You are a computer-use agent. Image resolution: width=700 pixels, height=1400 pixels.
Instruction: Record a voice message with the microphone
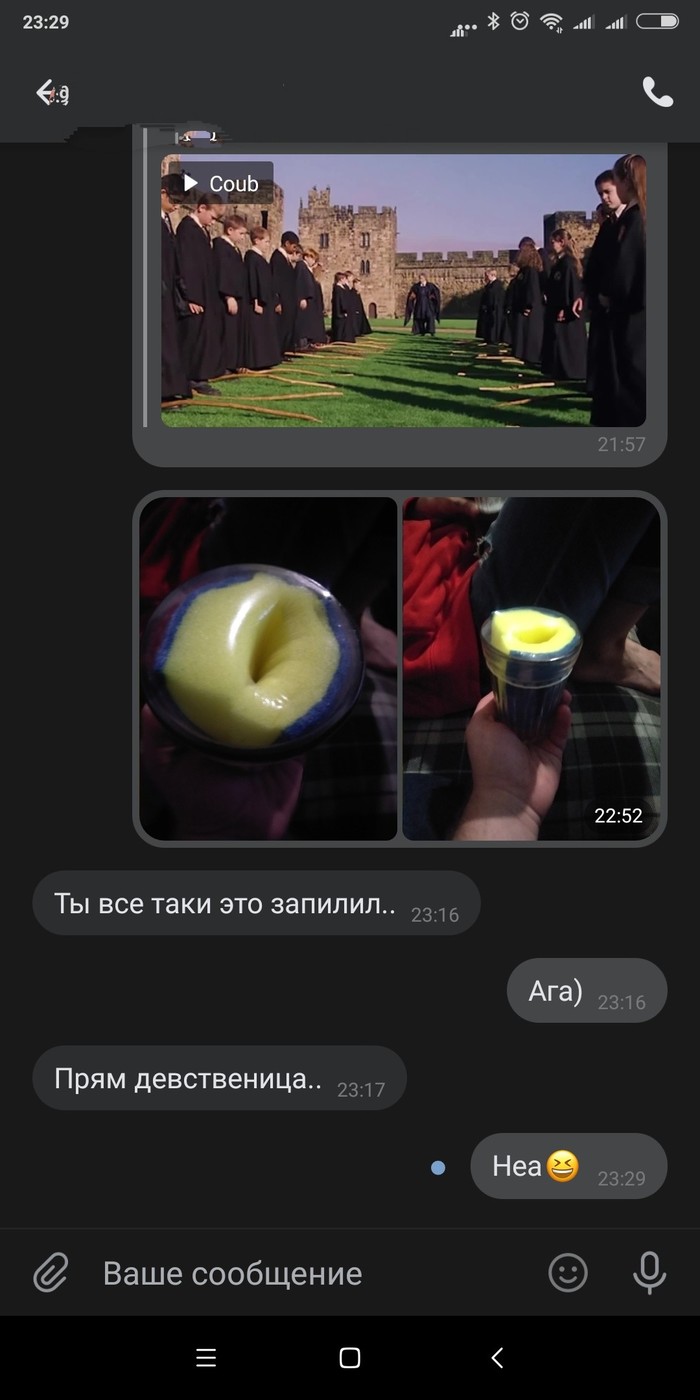click(x=649, y=1273)
